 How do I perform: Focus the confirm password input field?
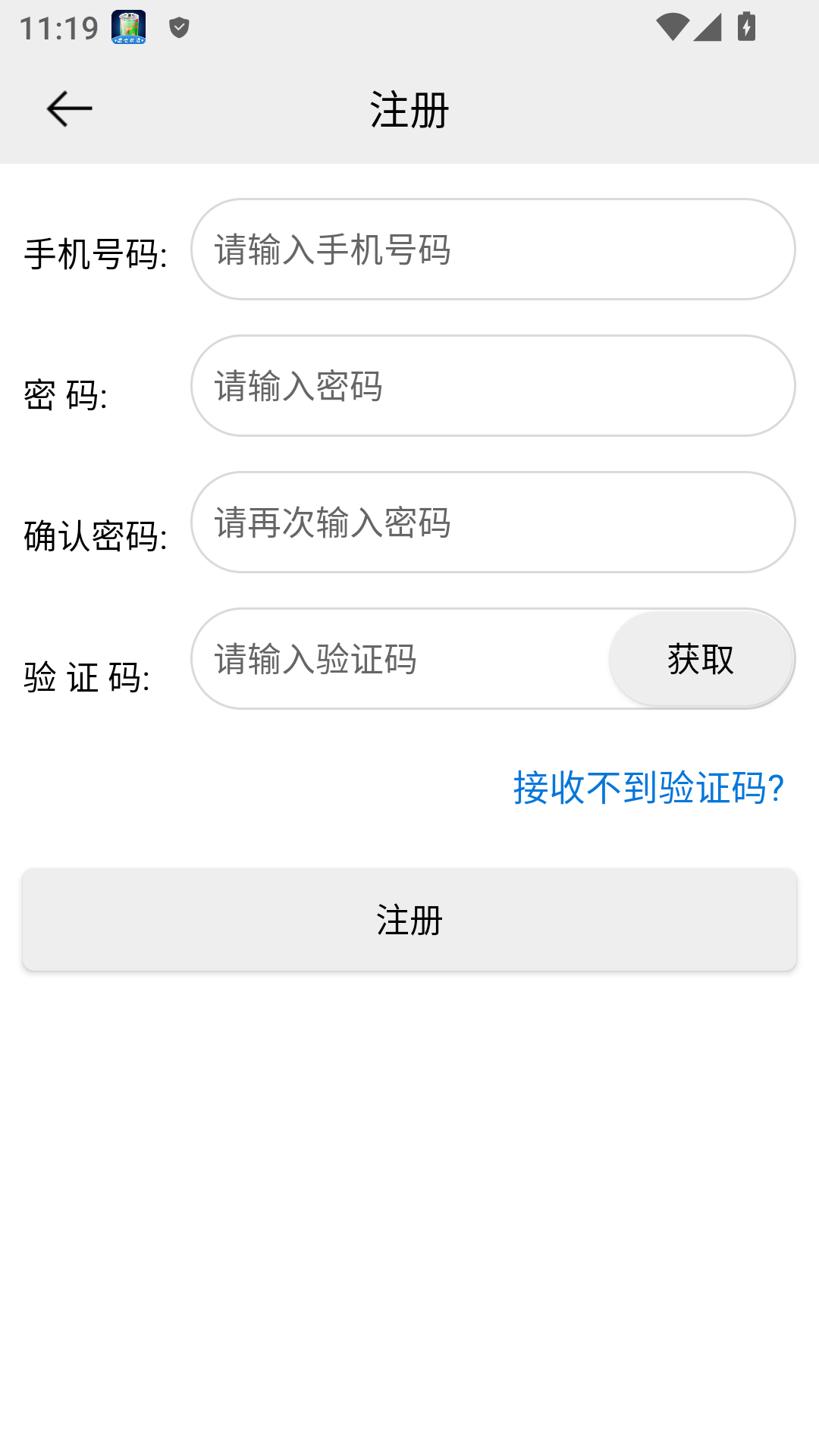coord(493,522)
